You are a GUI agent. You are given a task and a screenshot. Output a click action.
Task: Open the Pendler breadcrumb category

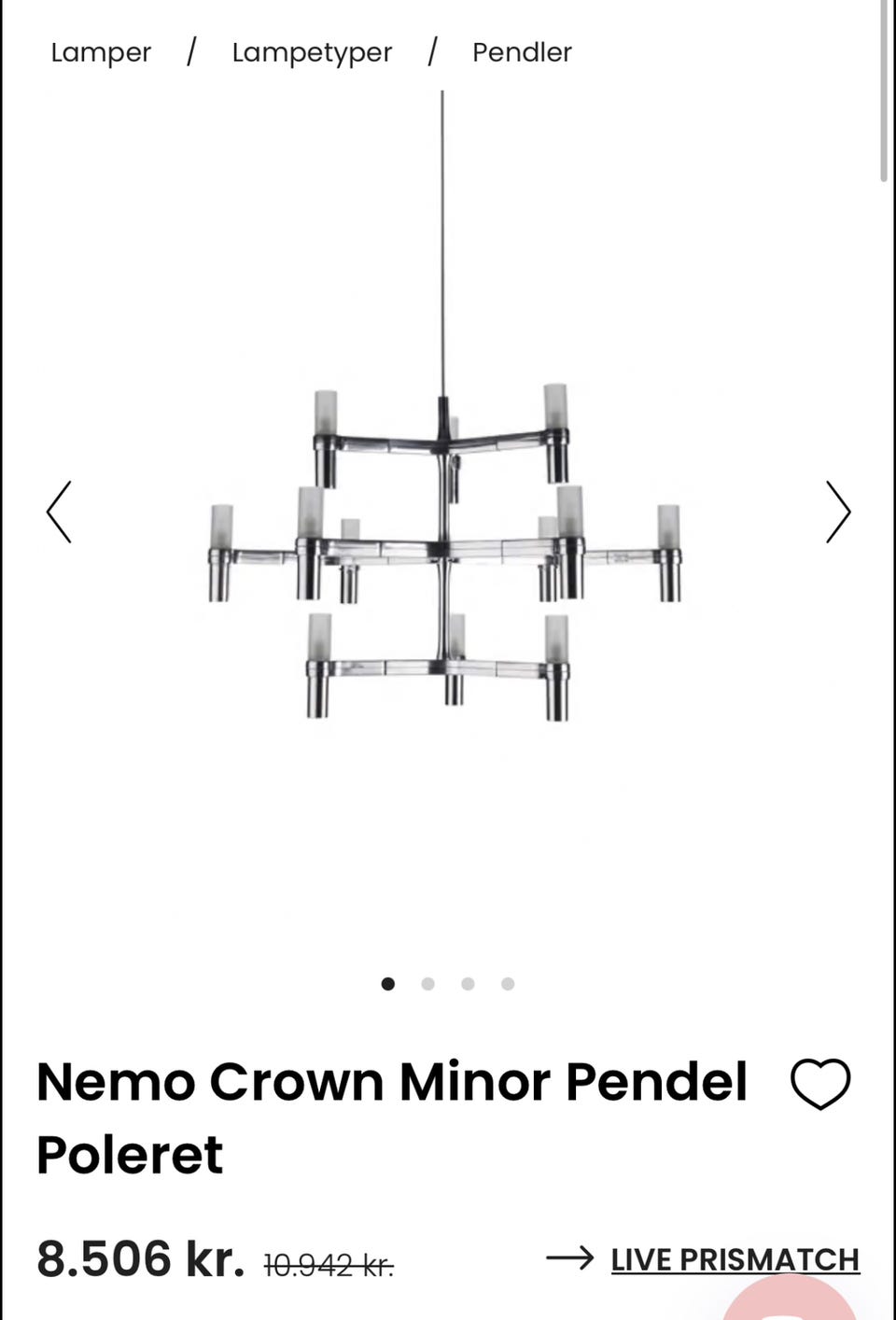point(522,52)
